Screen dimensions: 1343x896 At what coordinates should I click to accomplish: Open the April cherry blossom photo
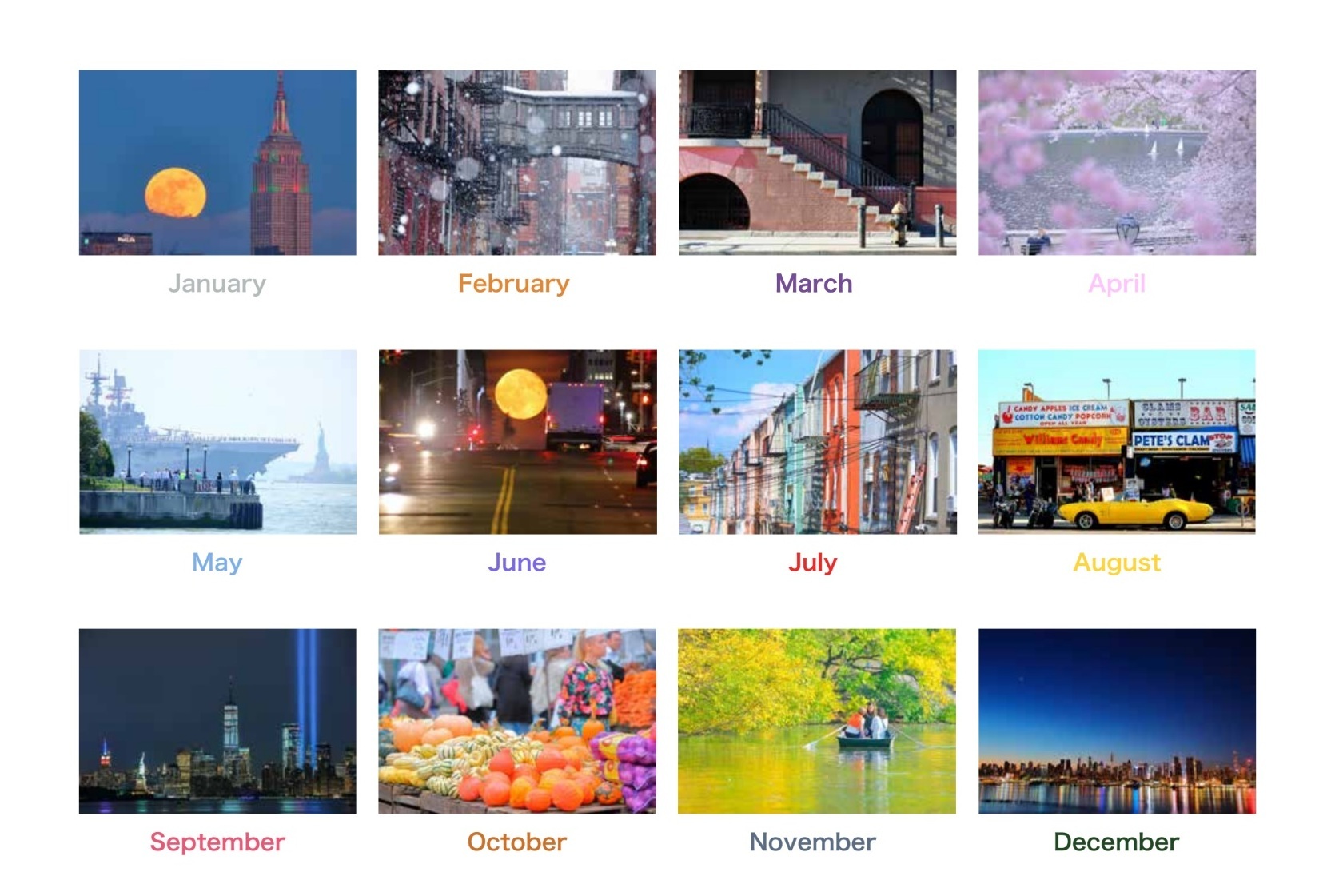[x=1117, y=162]
